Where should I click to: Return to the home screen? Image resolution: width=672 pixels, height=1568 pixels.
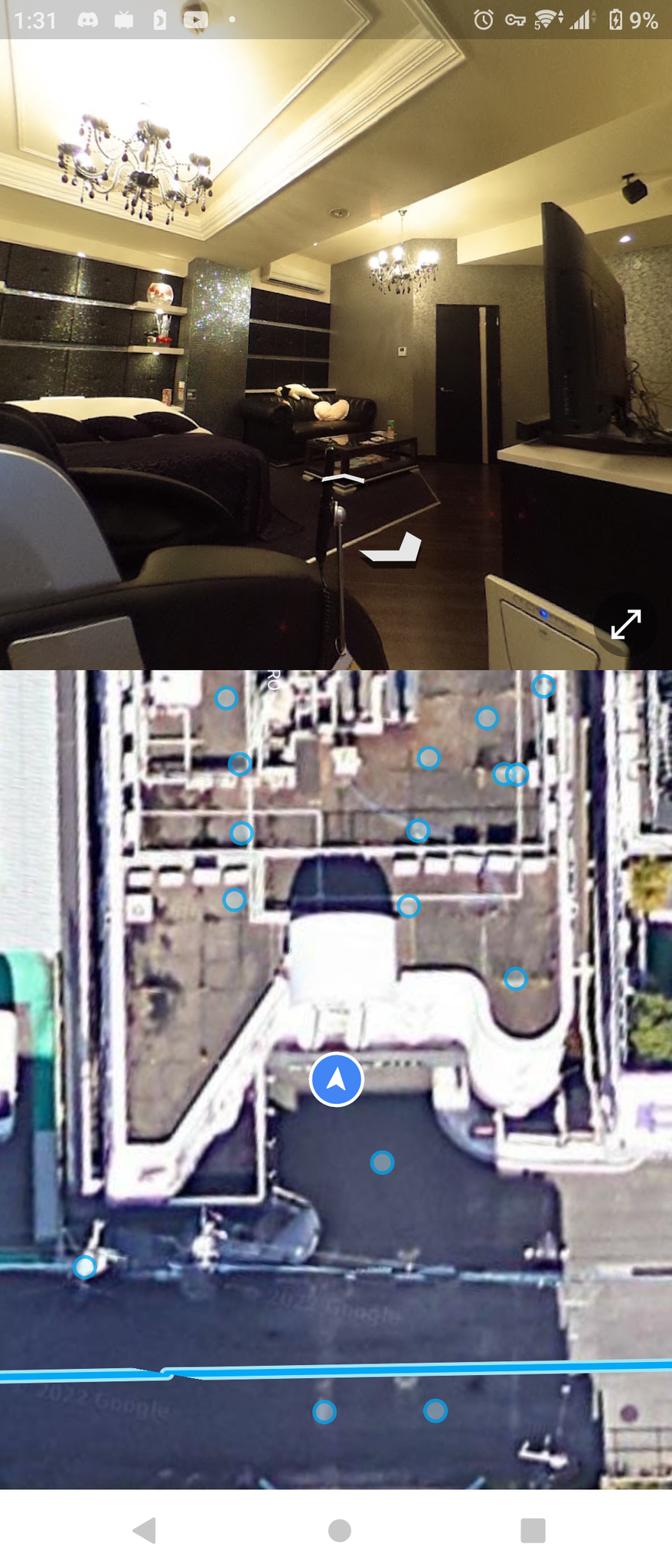click(339, 1530)
